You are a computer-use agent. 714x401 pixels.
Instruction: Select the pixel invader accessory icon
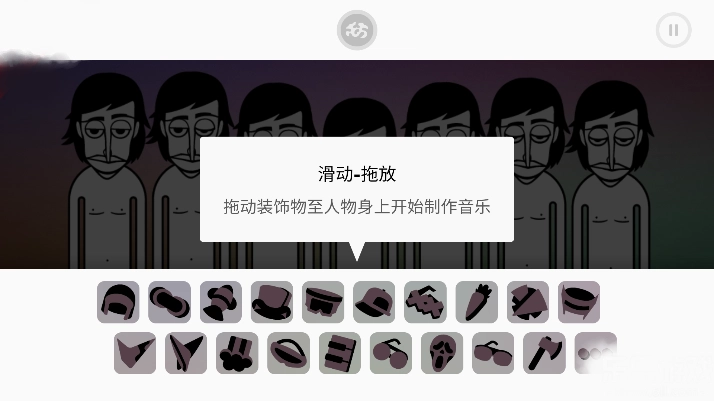click(x=425, y=302)
